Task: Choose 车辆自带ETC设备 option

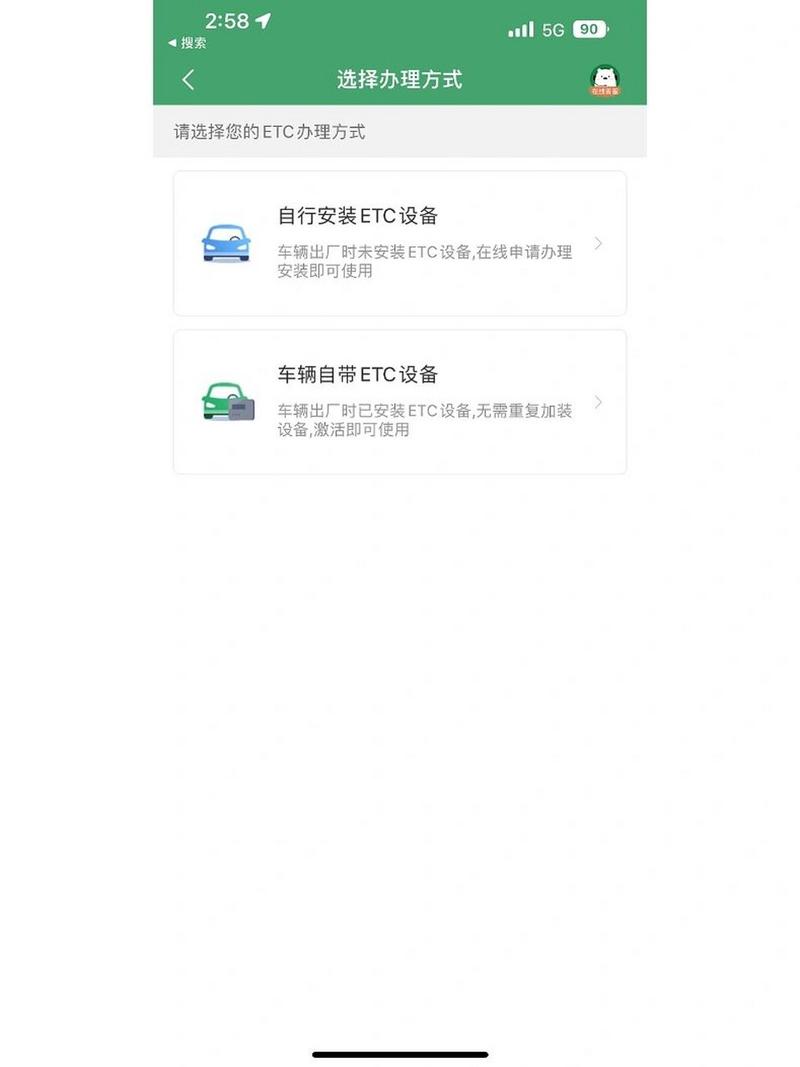Action: coord(400,402)
